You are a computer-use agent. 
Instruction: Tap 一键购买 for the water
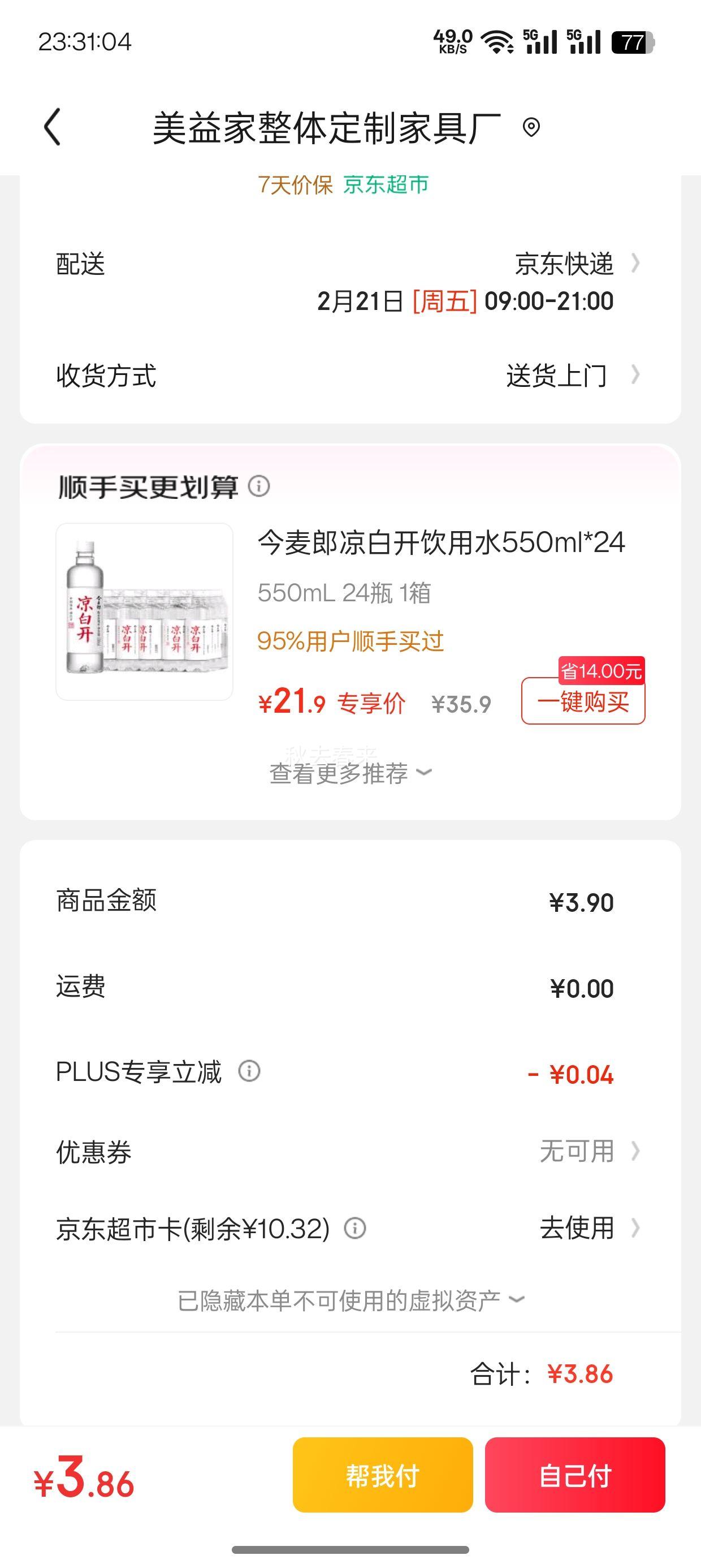[x=583, y=701]
